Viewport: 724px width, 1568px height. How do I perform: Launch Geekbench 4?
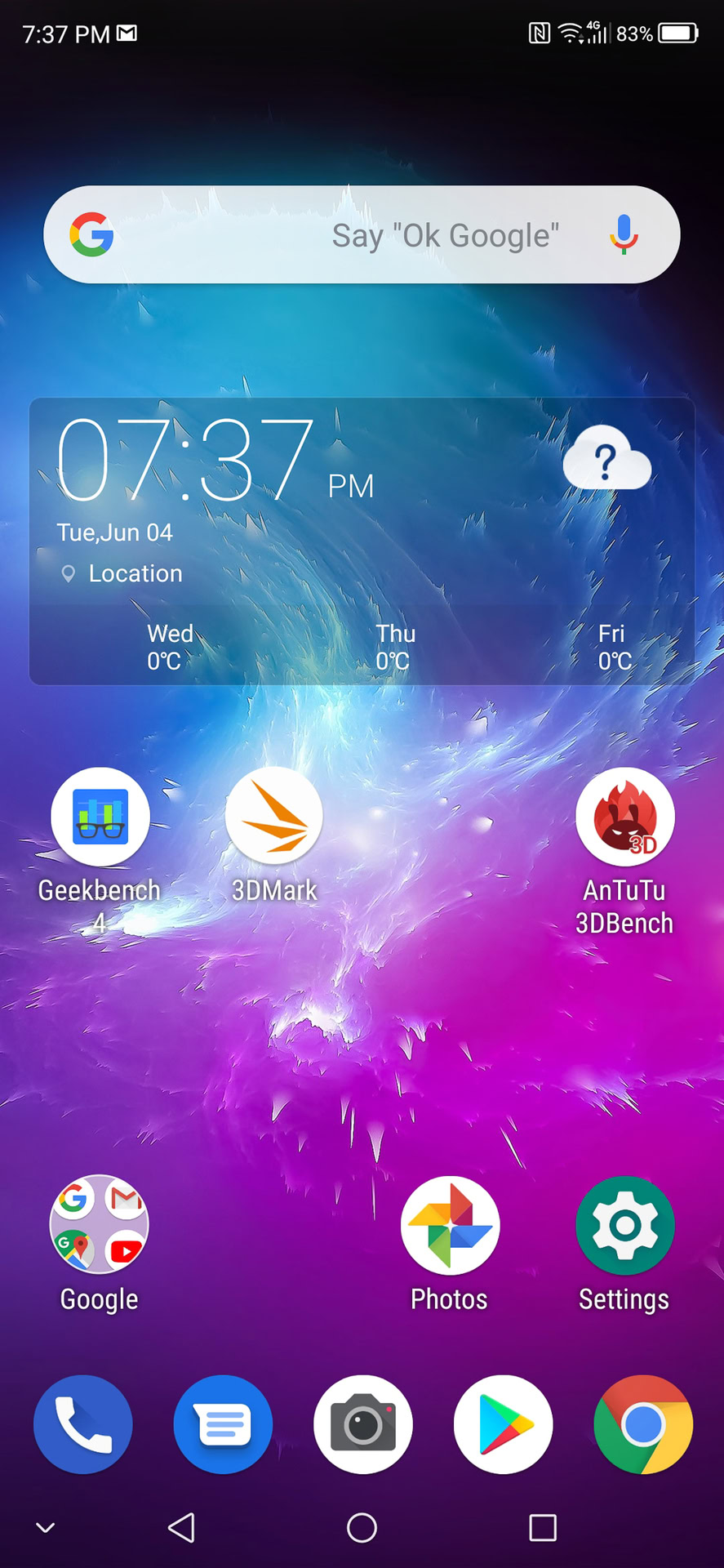point(100,816)
